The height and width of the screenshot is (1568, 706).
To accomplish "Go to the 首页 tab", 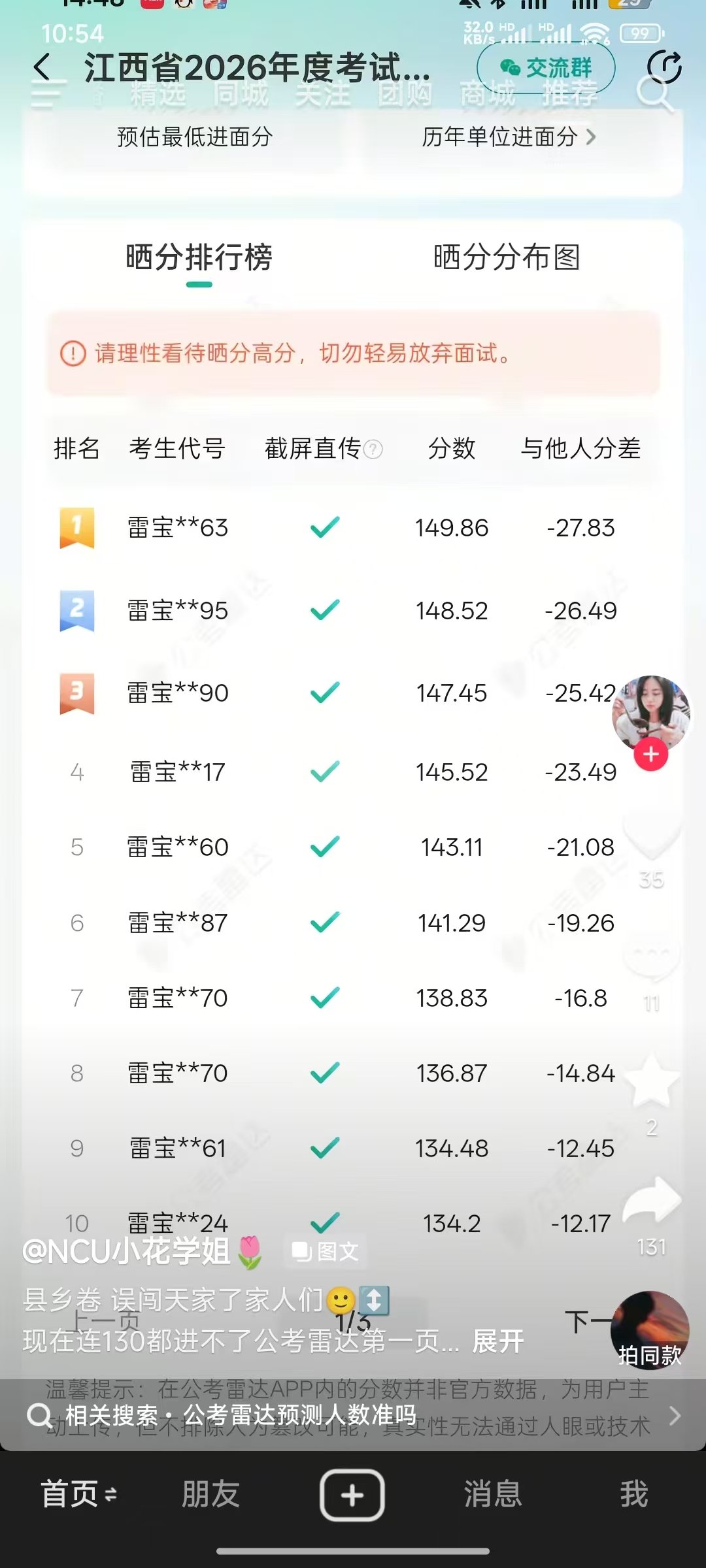I will (71, 1494).
